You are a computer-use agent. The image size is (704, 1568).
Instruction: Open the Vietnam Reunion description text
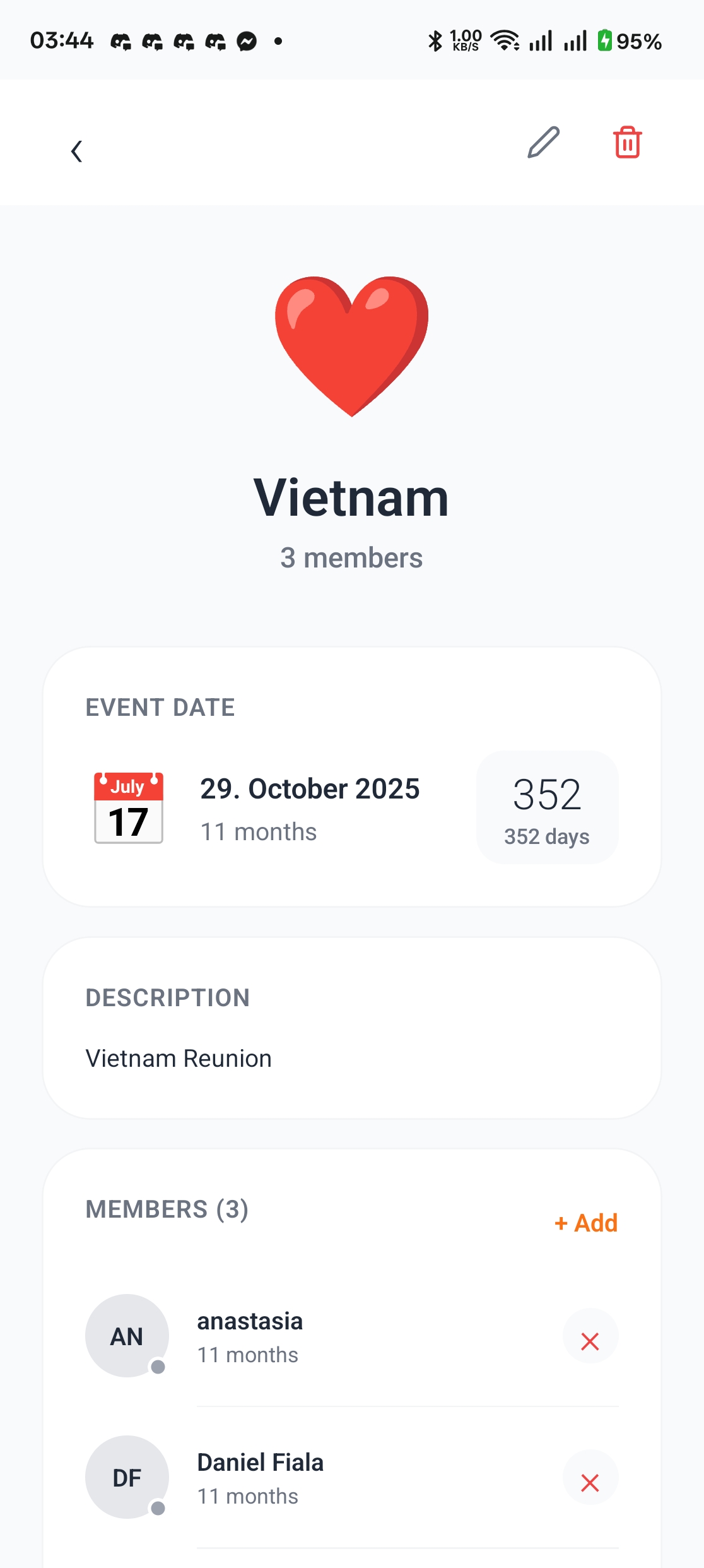179,1058
